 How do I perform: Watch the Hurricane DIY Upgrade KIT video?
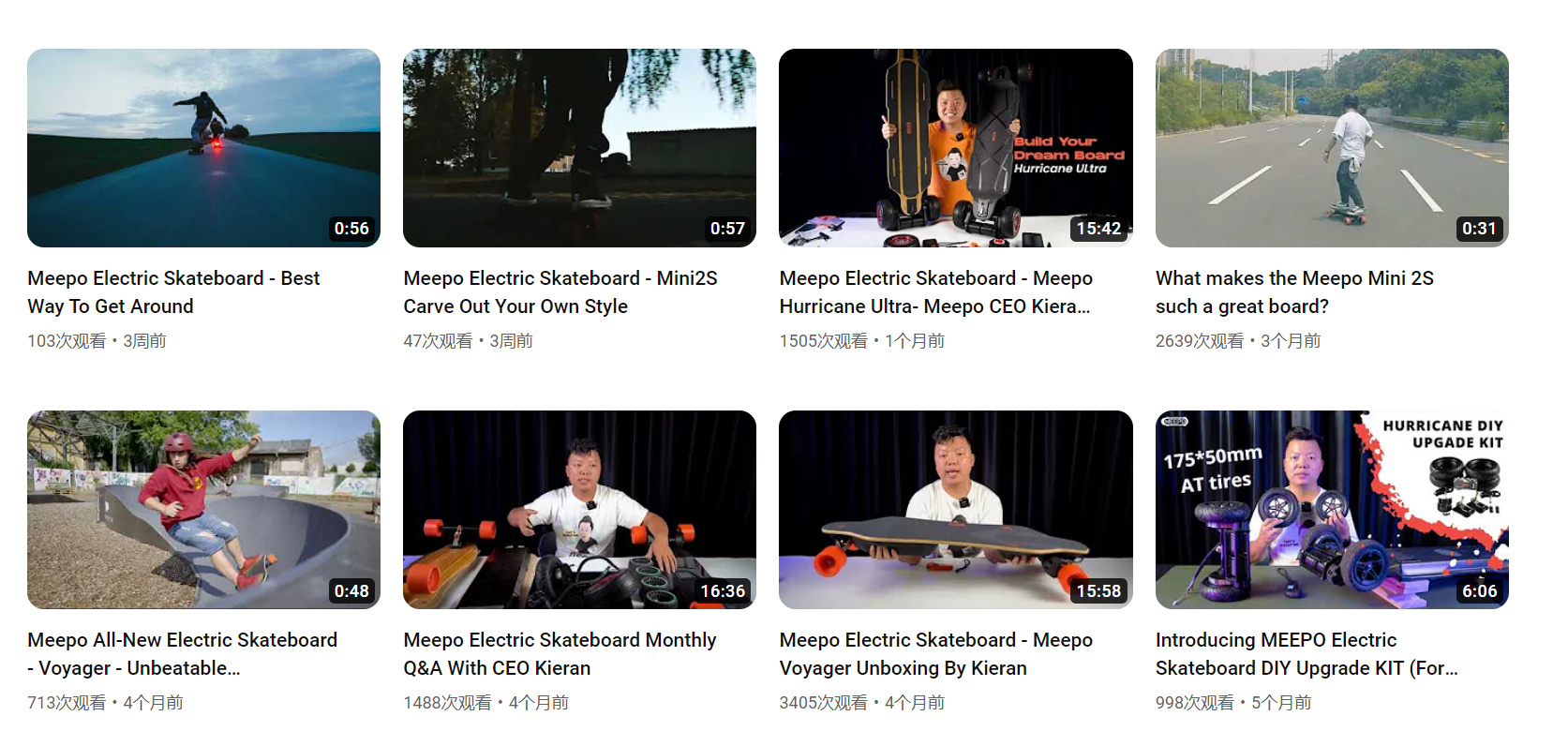[1332, 510]
